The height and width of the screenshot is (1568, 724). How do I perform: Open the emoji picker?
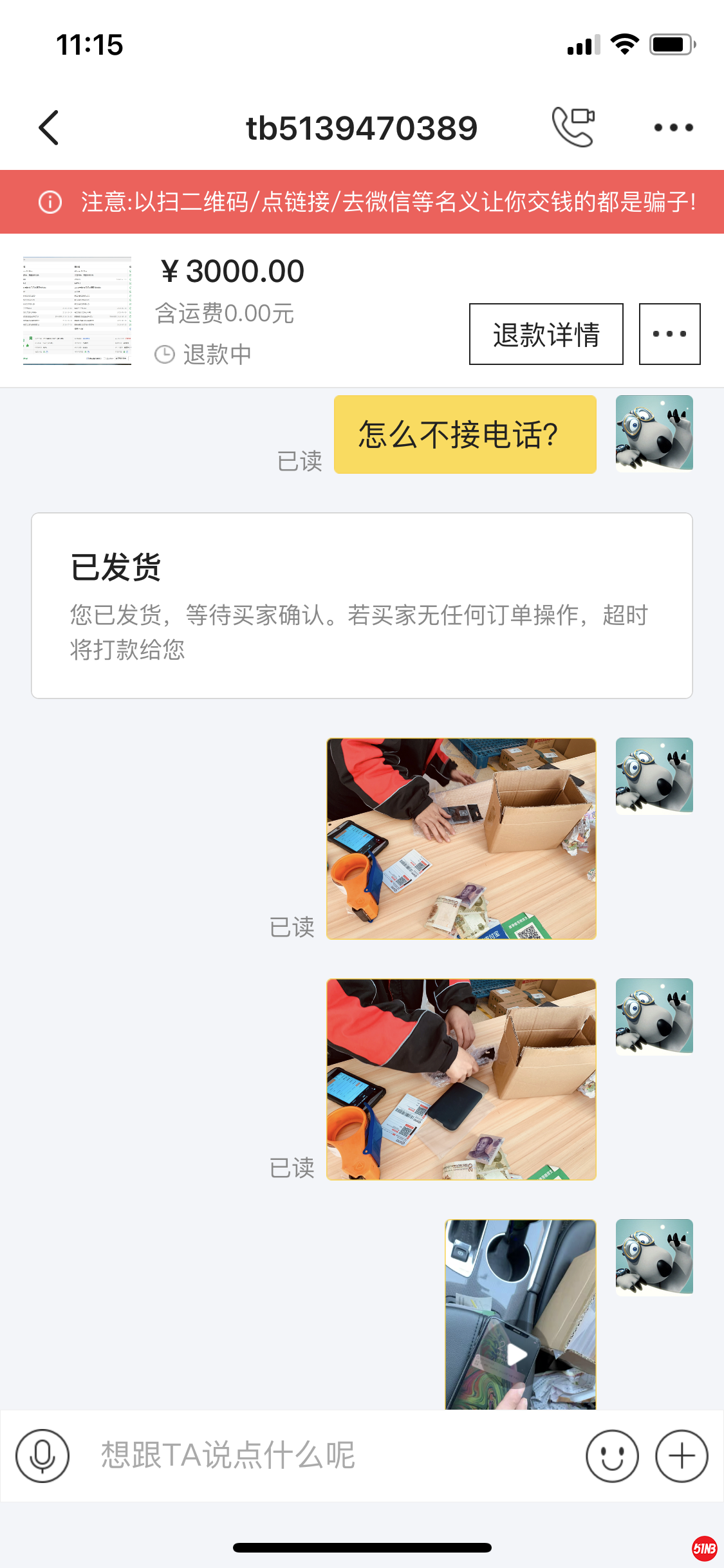612,1456
